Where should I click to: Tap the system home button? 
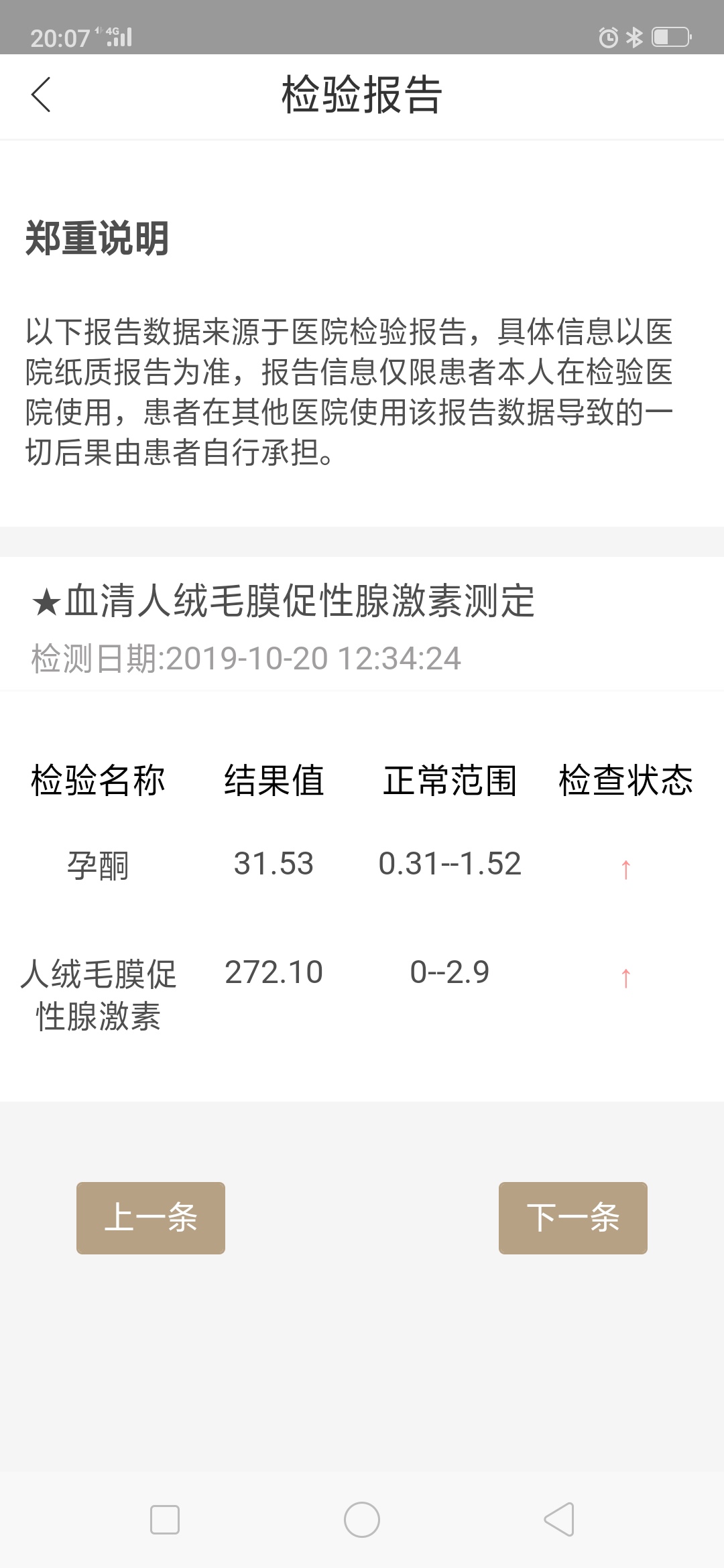(362, 1519)
